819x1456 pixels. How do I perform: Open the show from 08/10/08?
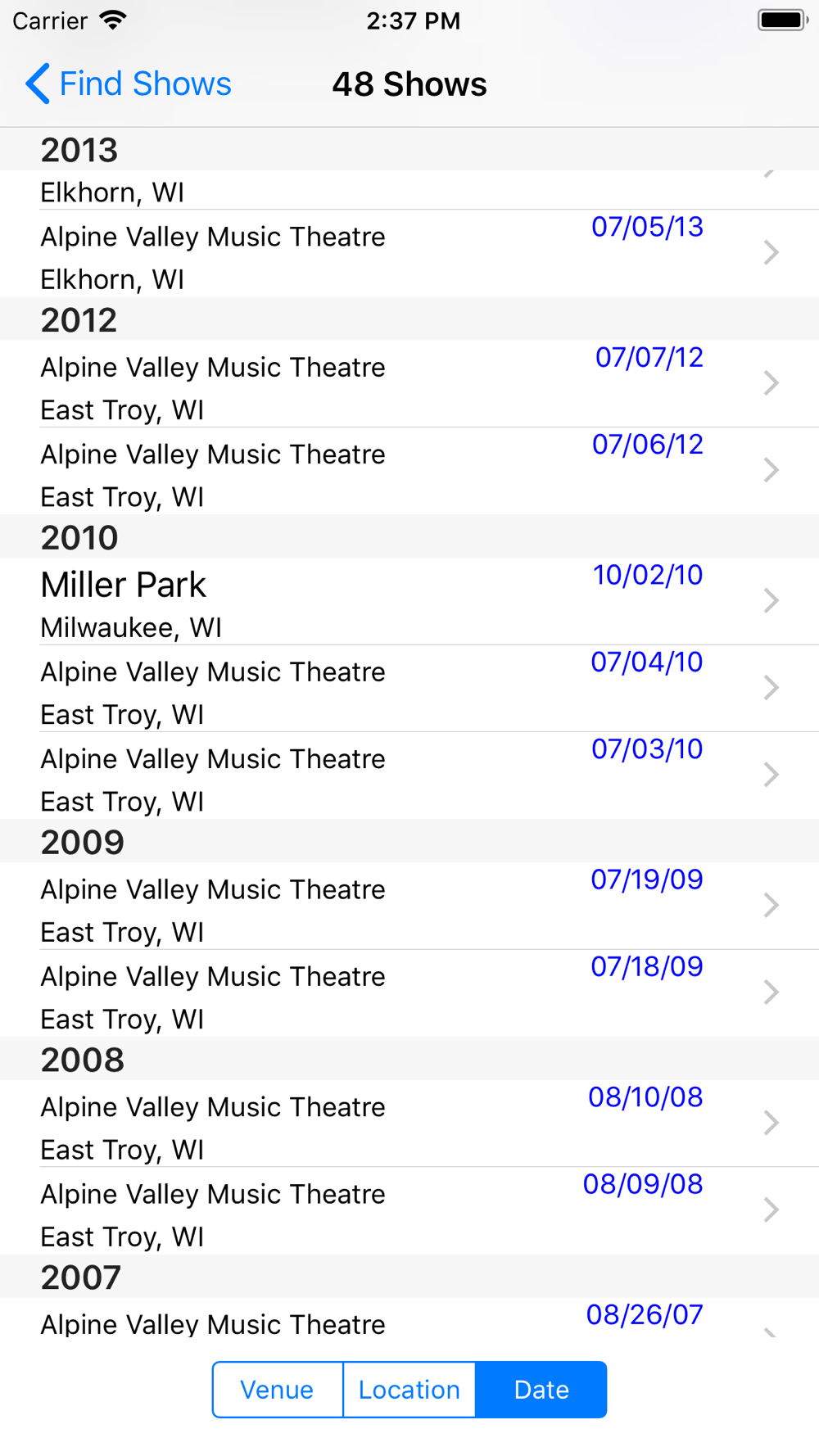(x=409, y=1124)
